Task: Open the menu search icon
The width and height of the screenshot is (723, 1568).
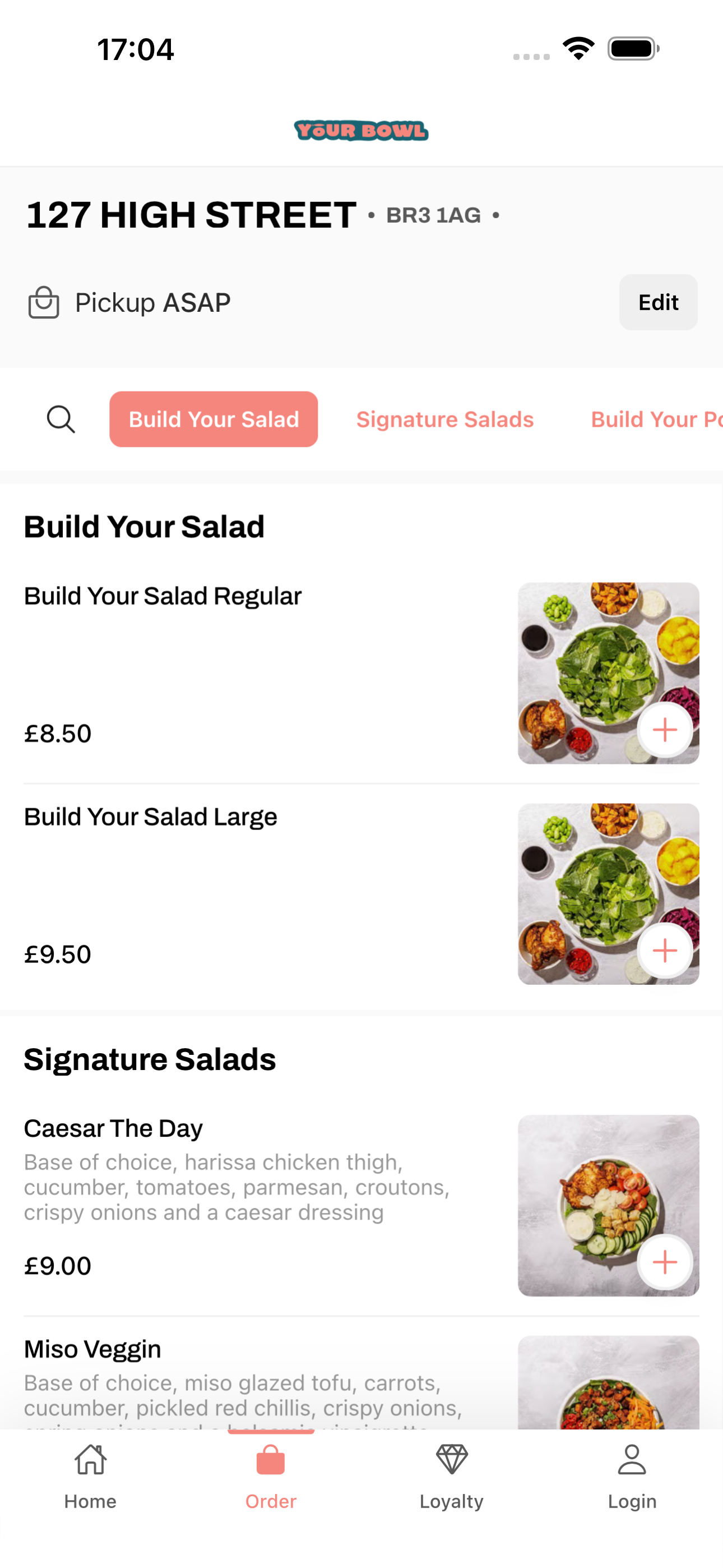Action: [61, 419]
